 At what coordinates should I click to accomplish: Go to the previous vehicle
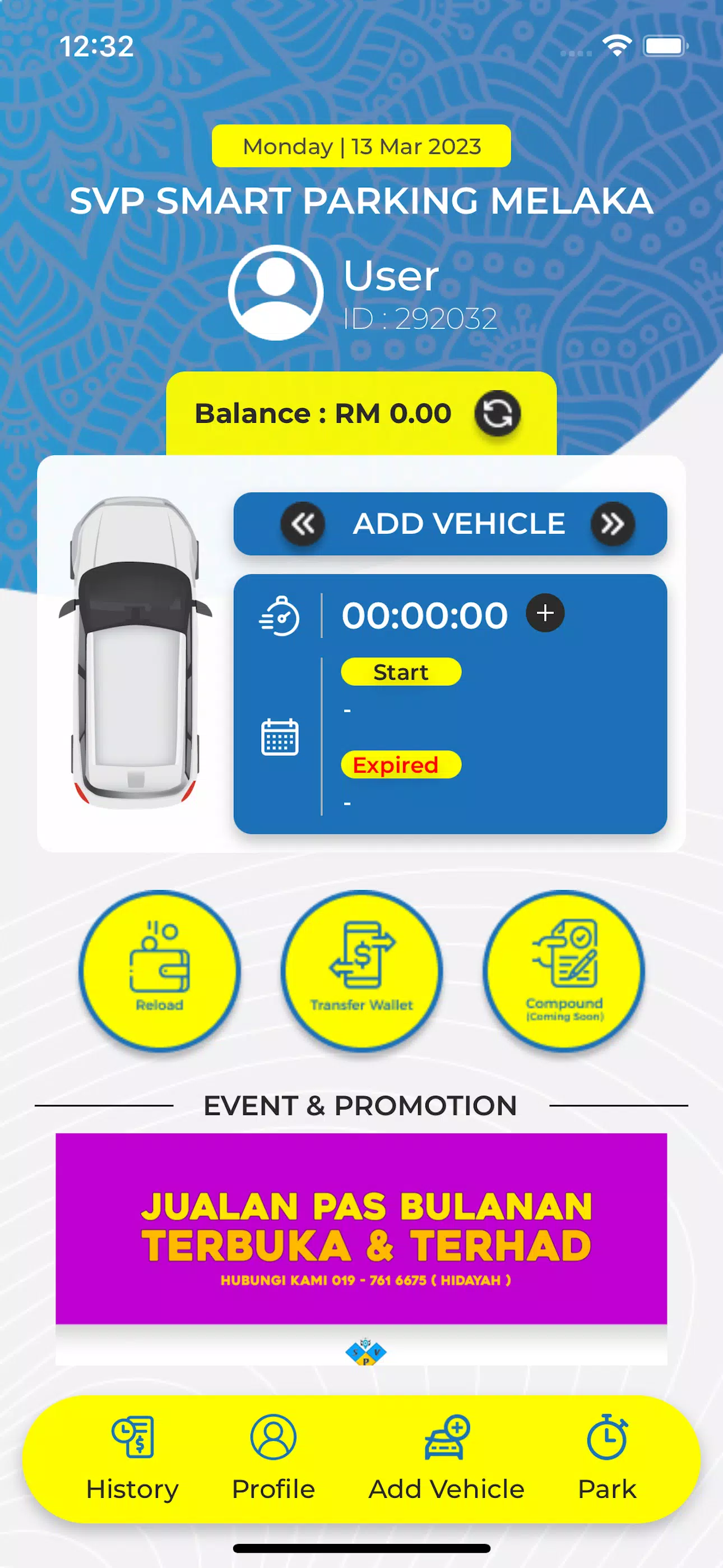point(303,523)
